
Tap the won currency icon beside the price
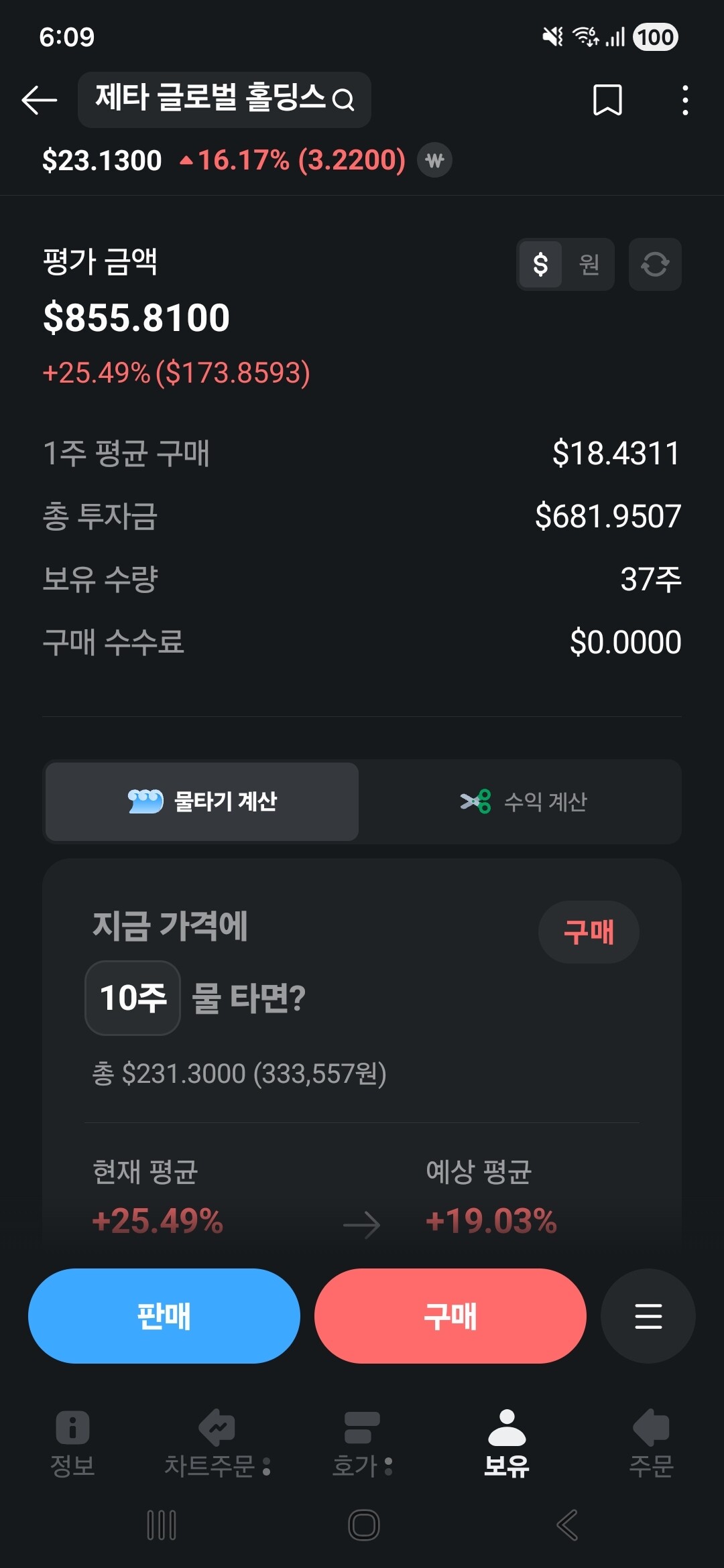click(434, 160)
